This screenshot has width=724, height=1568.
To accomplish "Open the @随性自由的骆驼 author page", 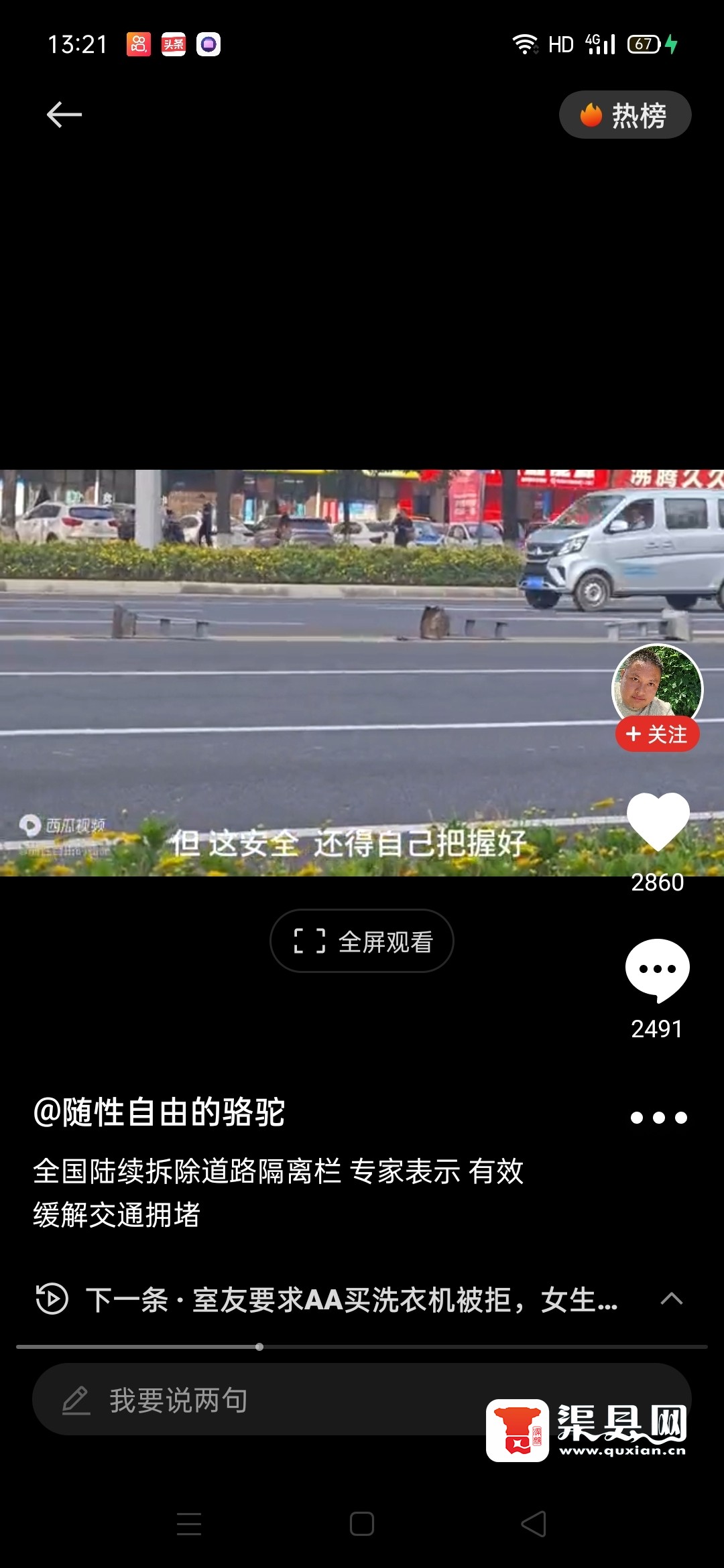I will 160,1112.
